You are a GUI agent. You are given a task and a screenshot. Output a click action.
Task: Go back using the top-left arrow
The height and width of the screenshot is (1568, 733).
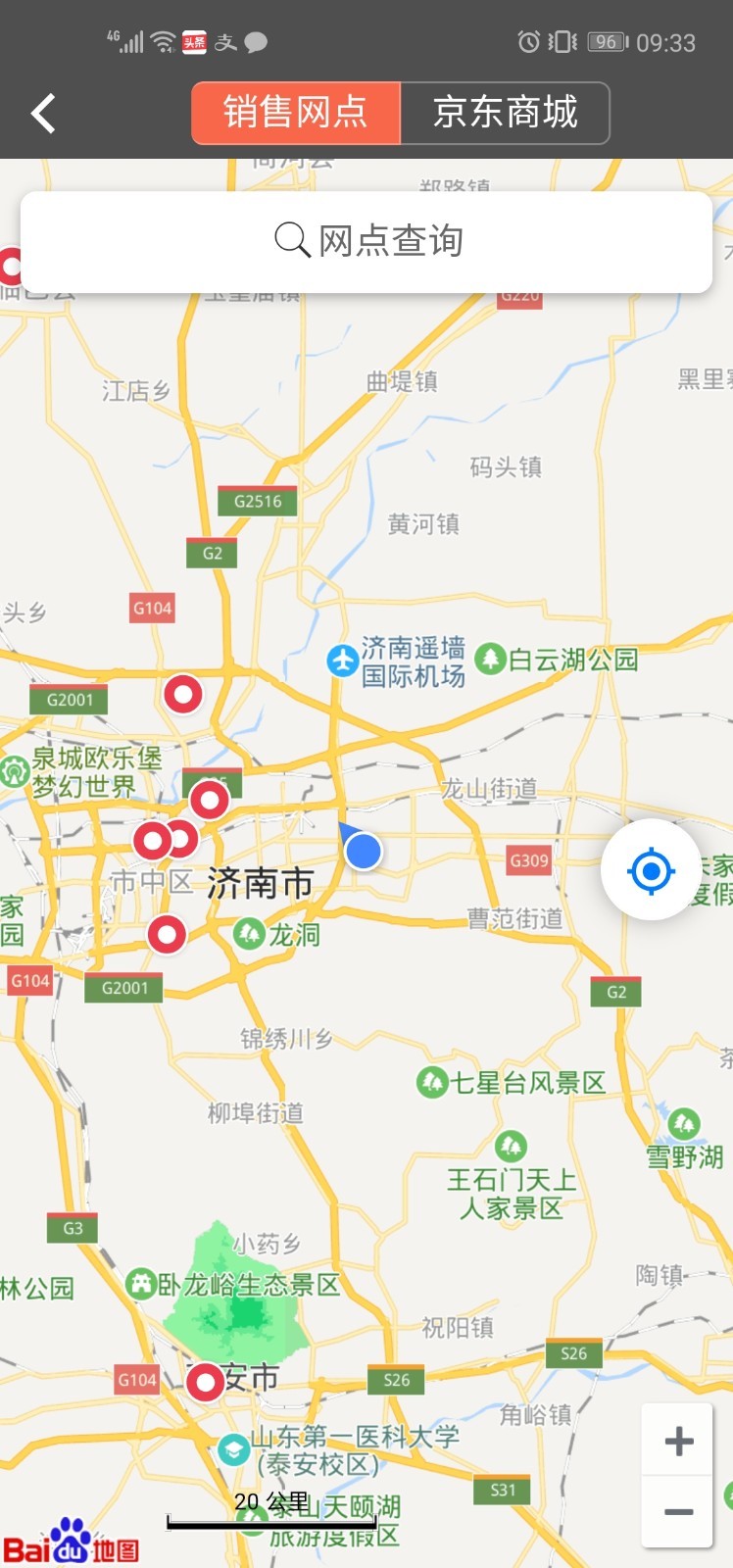tap(43, 114)
